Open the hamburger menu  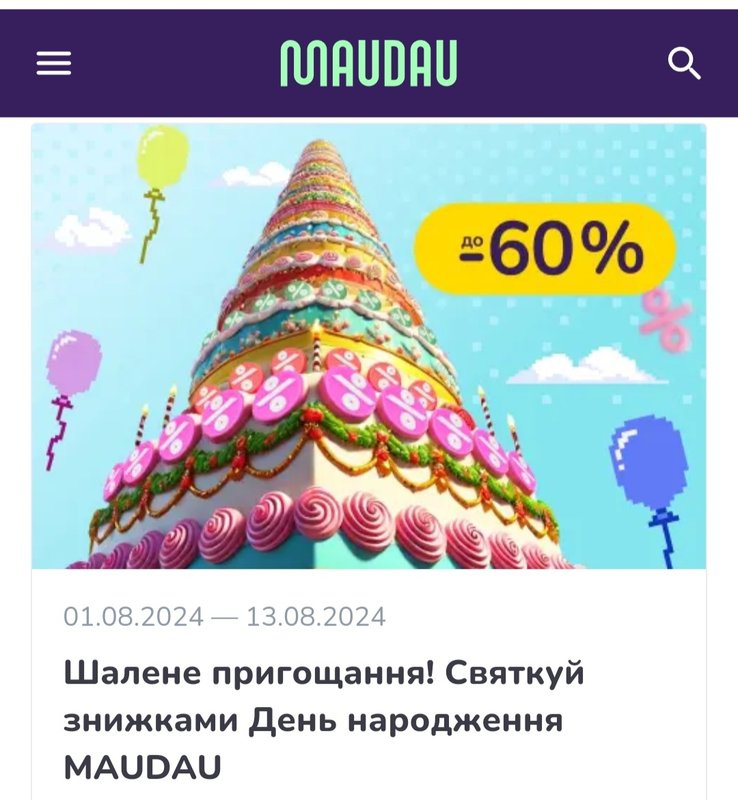click(54, 64)
